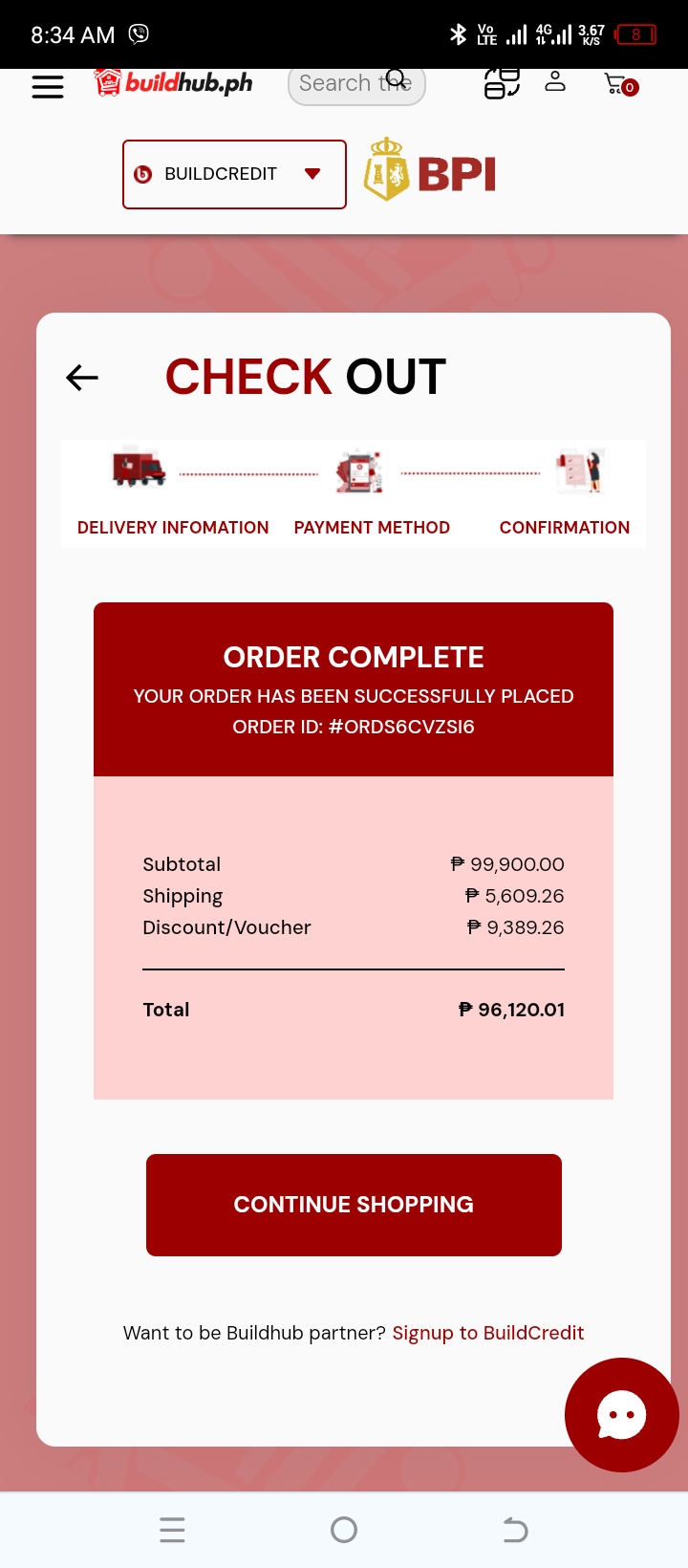Open the user account icon
This screenshot has width=688, height=1568.
555,82
